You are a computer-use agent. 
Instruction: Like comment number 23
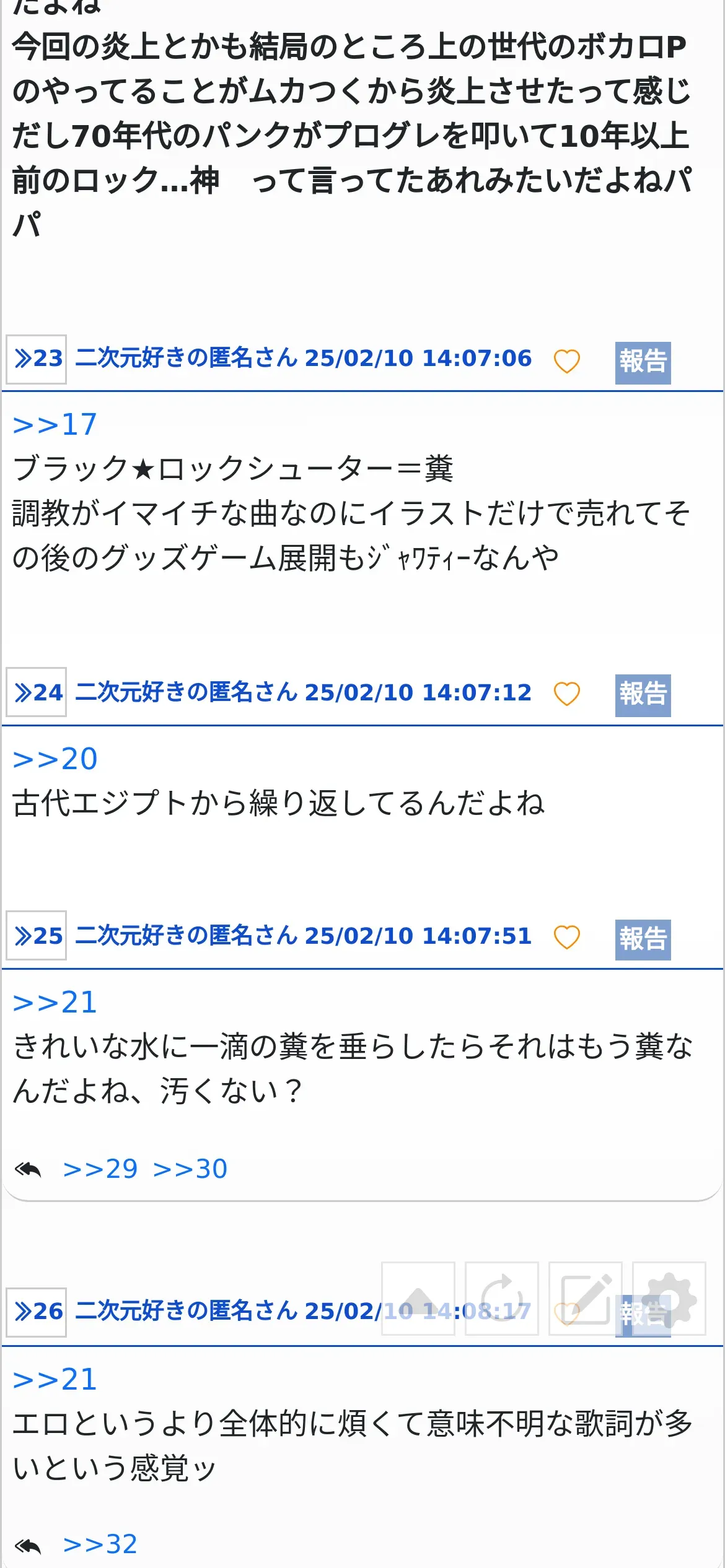point(566,362)
